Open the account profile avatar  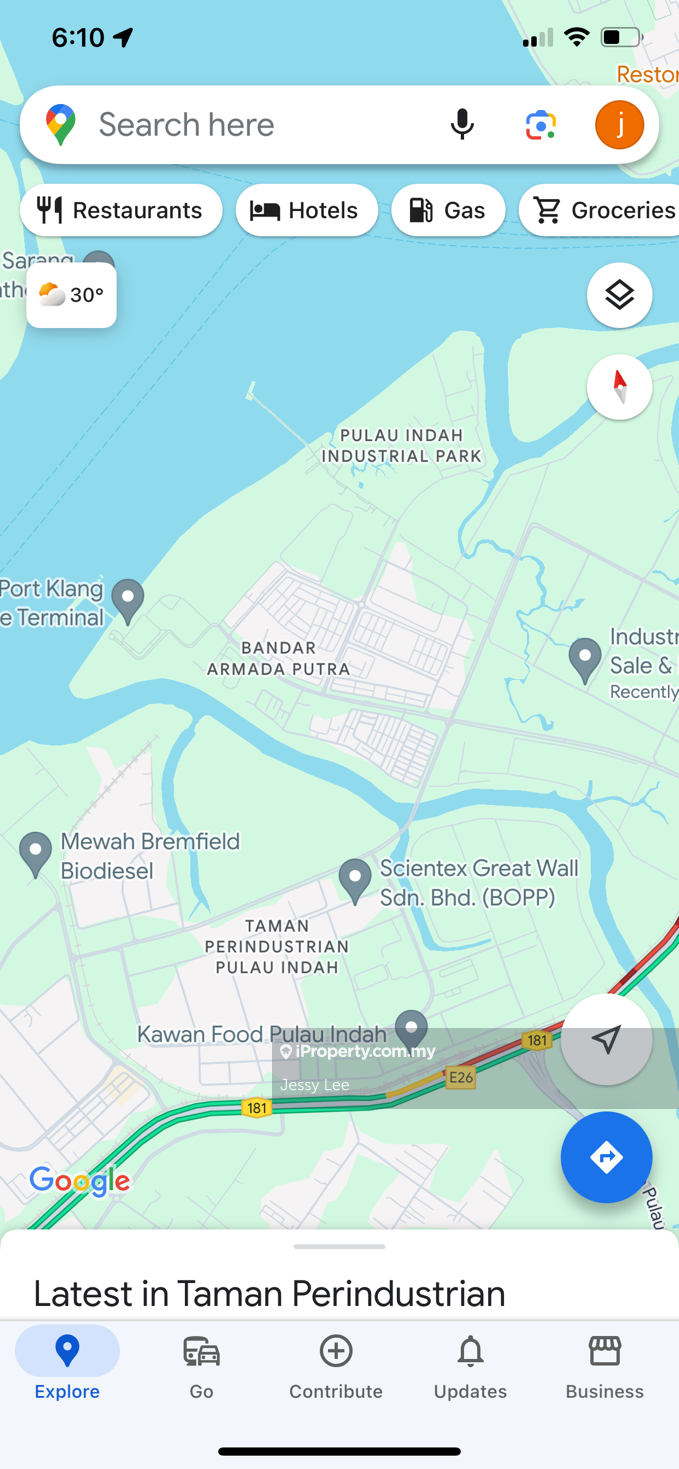[x=619, y=125]
